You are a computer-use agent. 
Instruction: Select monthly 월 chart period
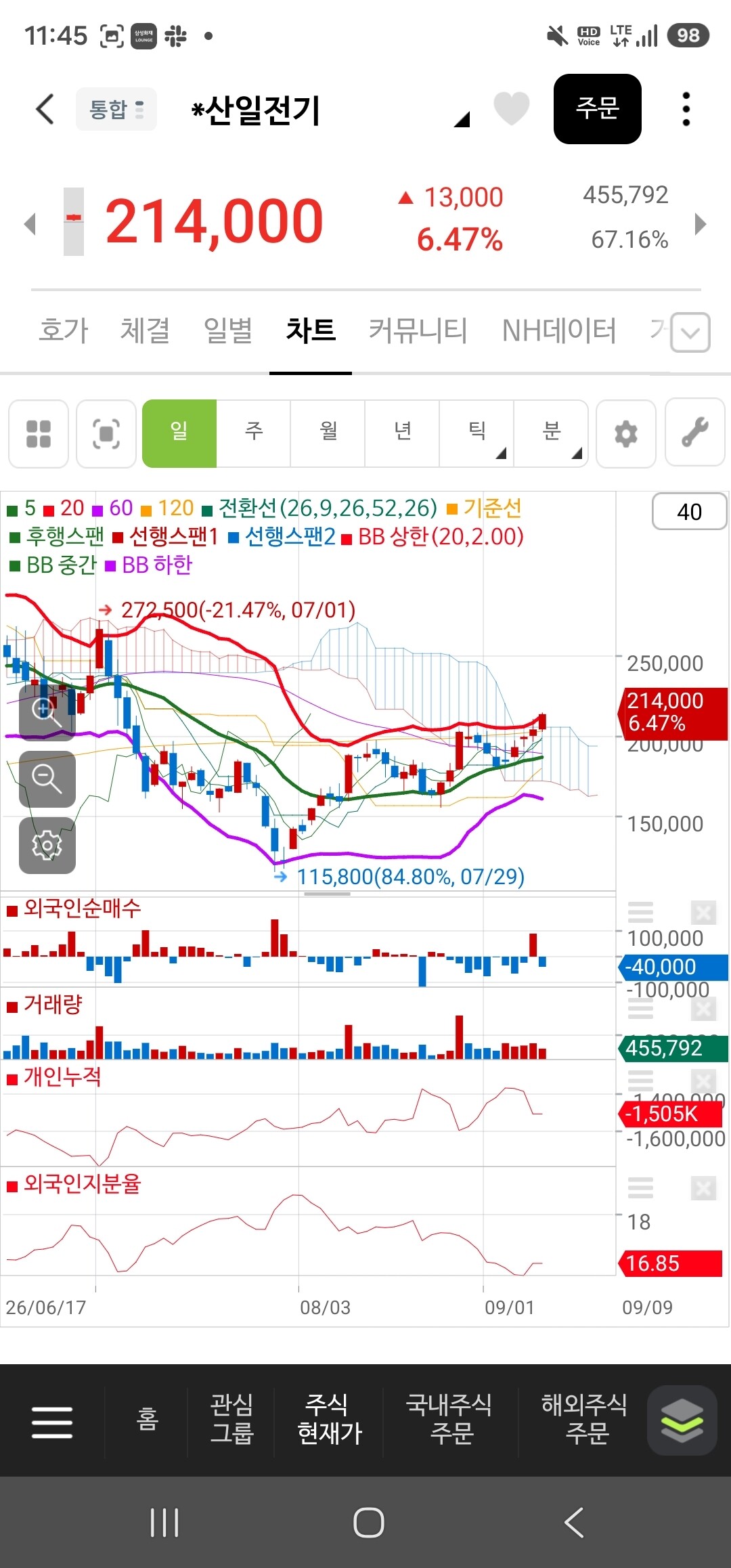pyautogui.click(x=328, y=433)
